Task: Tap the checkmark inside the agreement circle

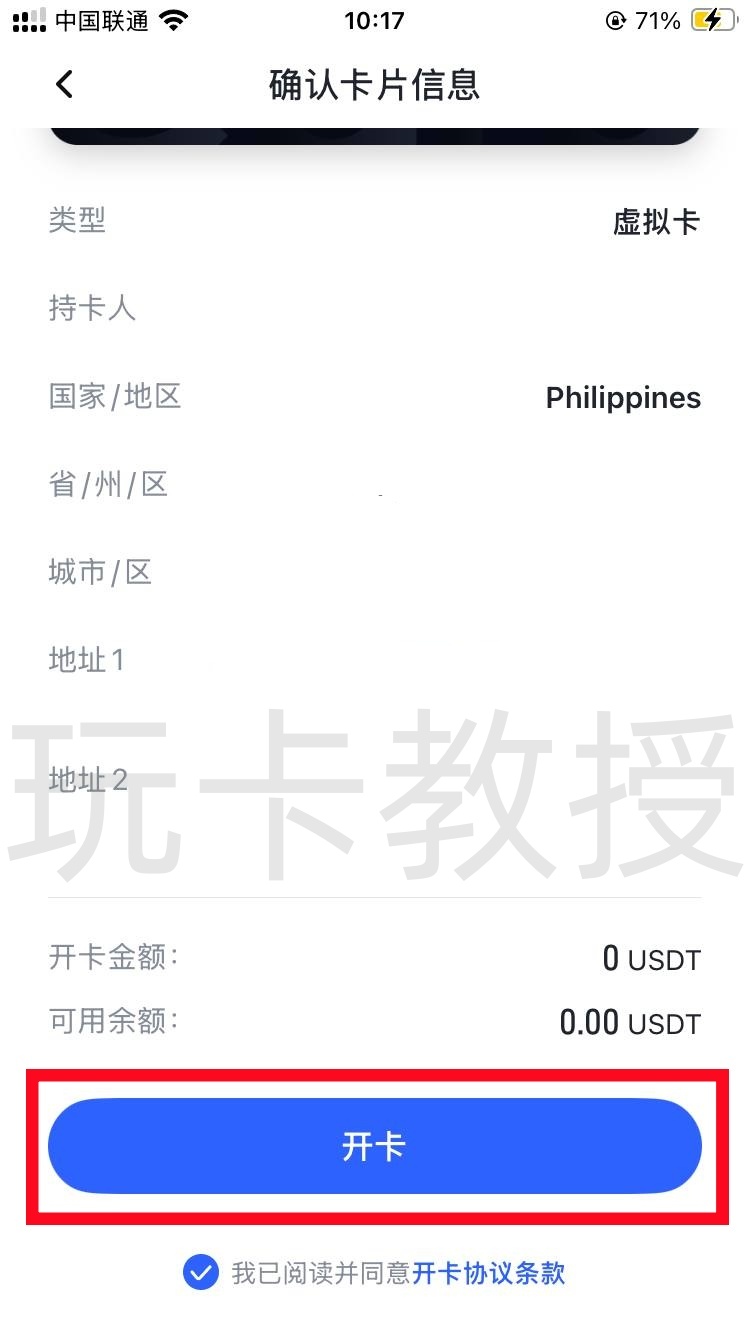Action: point(201,1272)
